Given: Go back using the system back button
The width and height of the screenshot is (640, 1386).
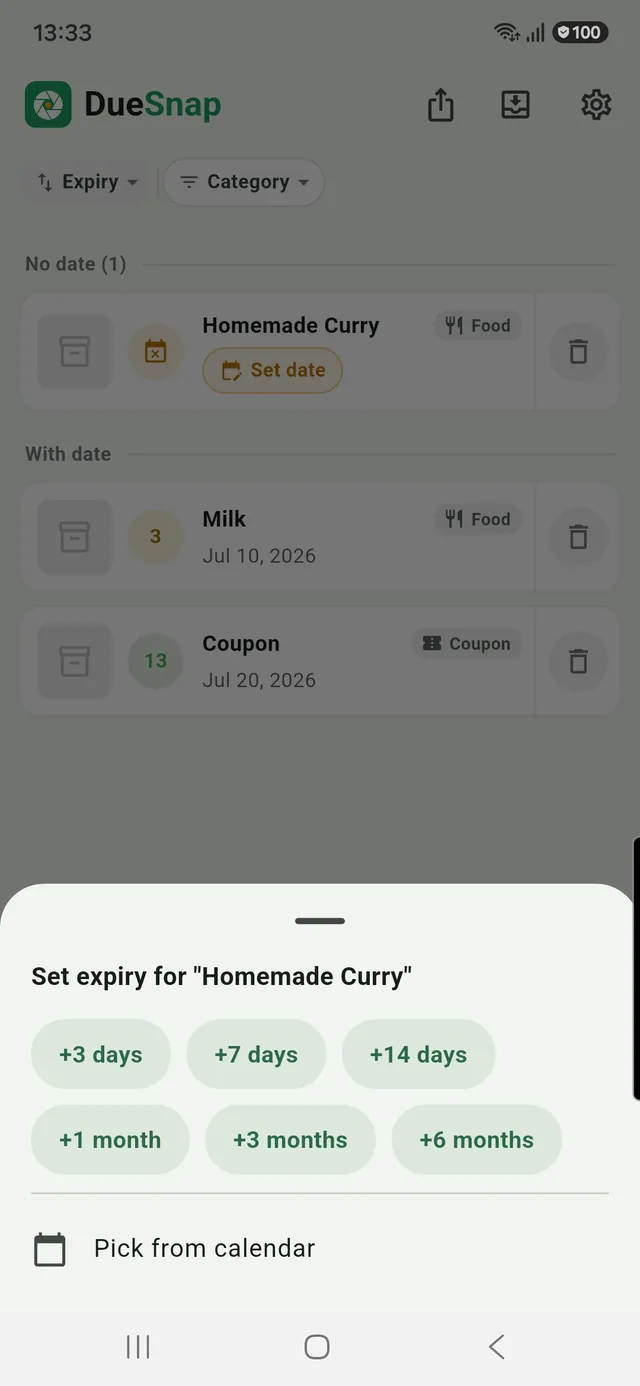Looking at the screenshot, I should click(x=496, y=1347).
